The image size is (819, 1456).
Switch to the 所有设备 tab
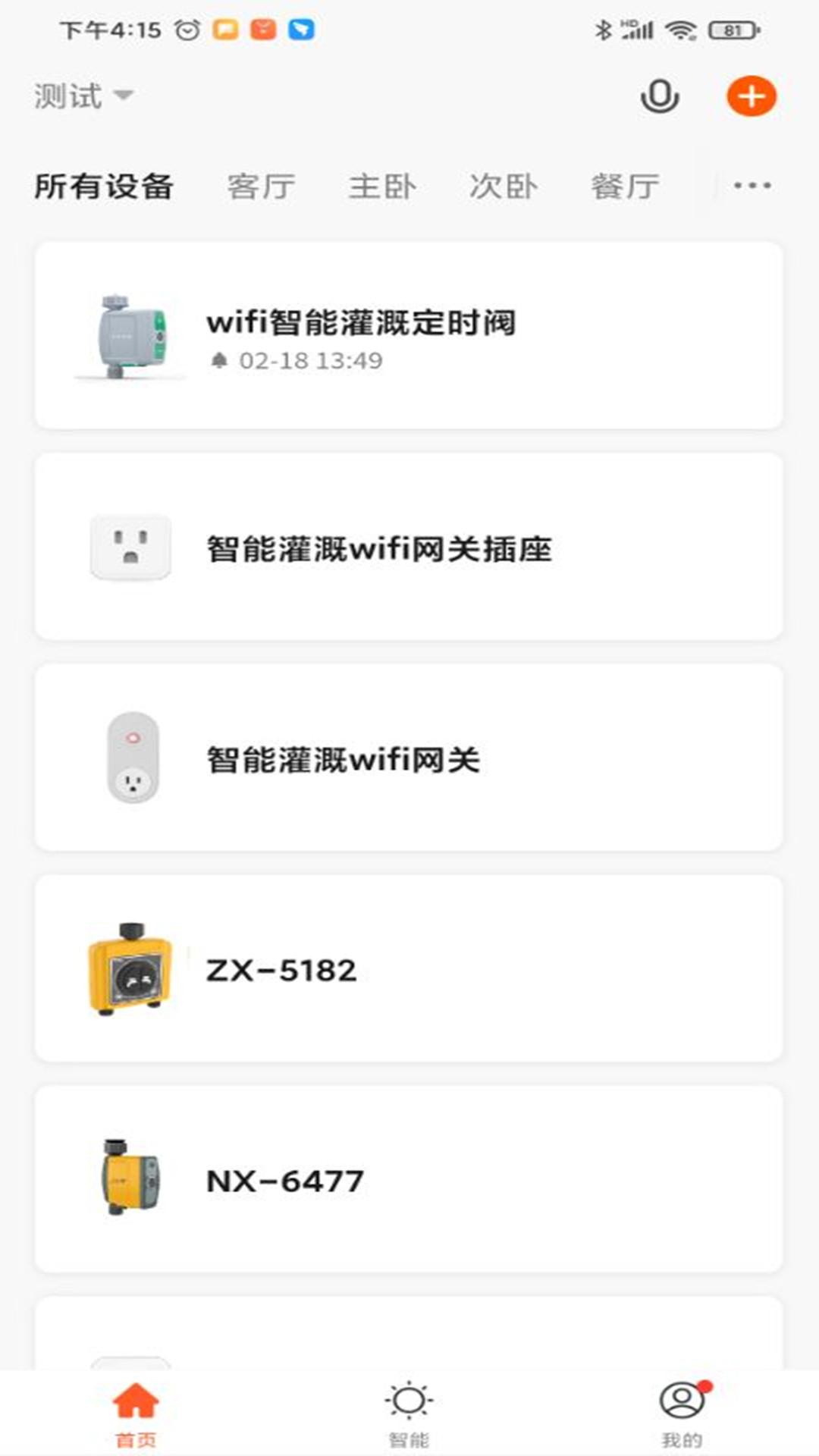(104, 187)
